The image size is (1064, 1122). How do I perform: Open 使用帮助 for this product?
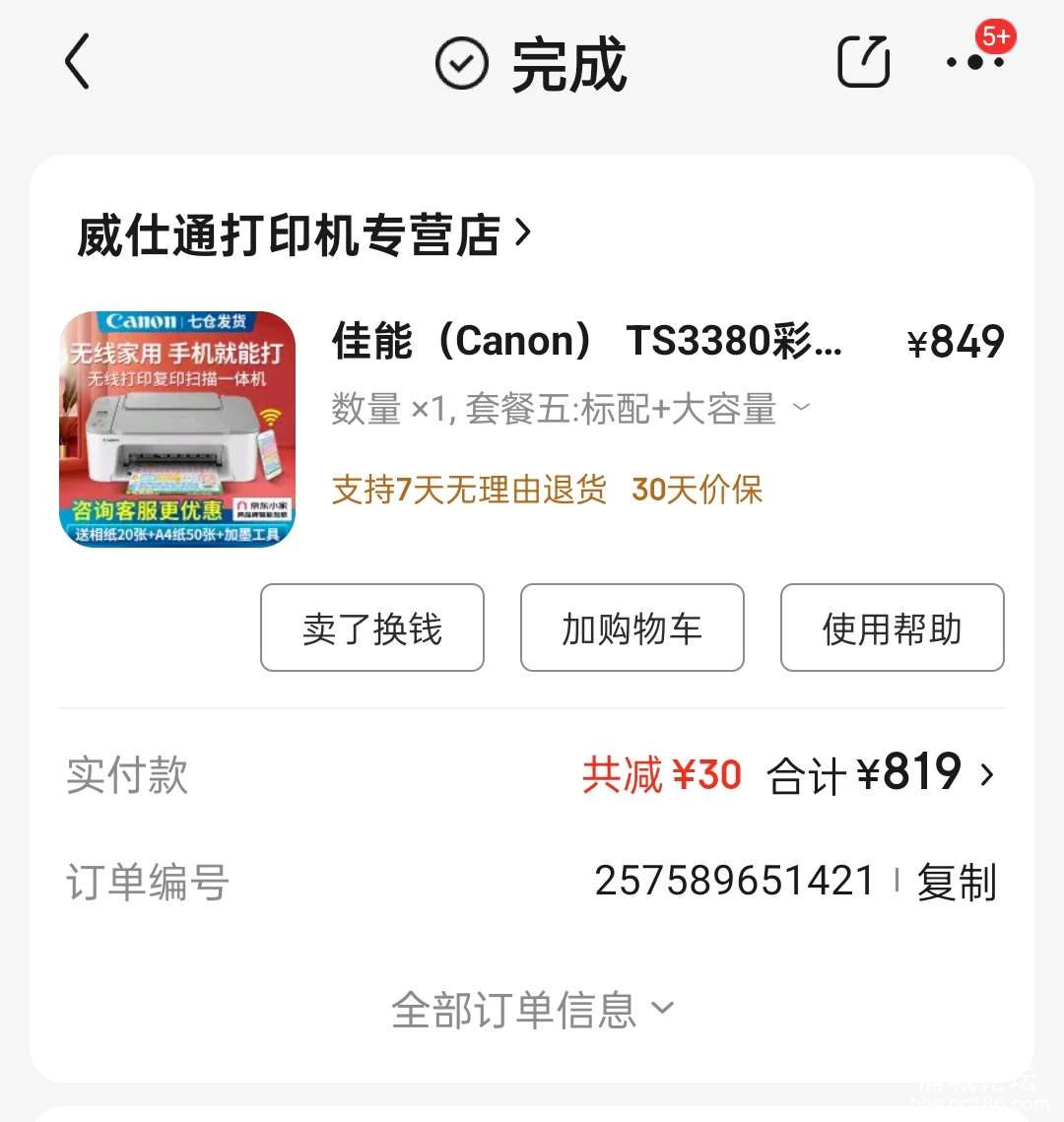point(892,628)
